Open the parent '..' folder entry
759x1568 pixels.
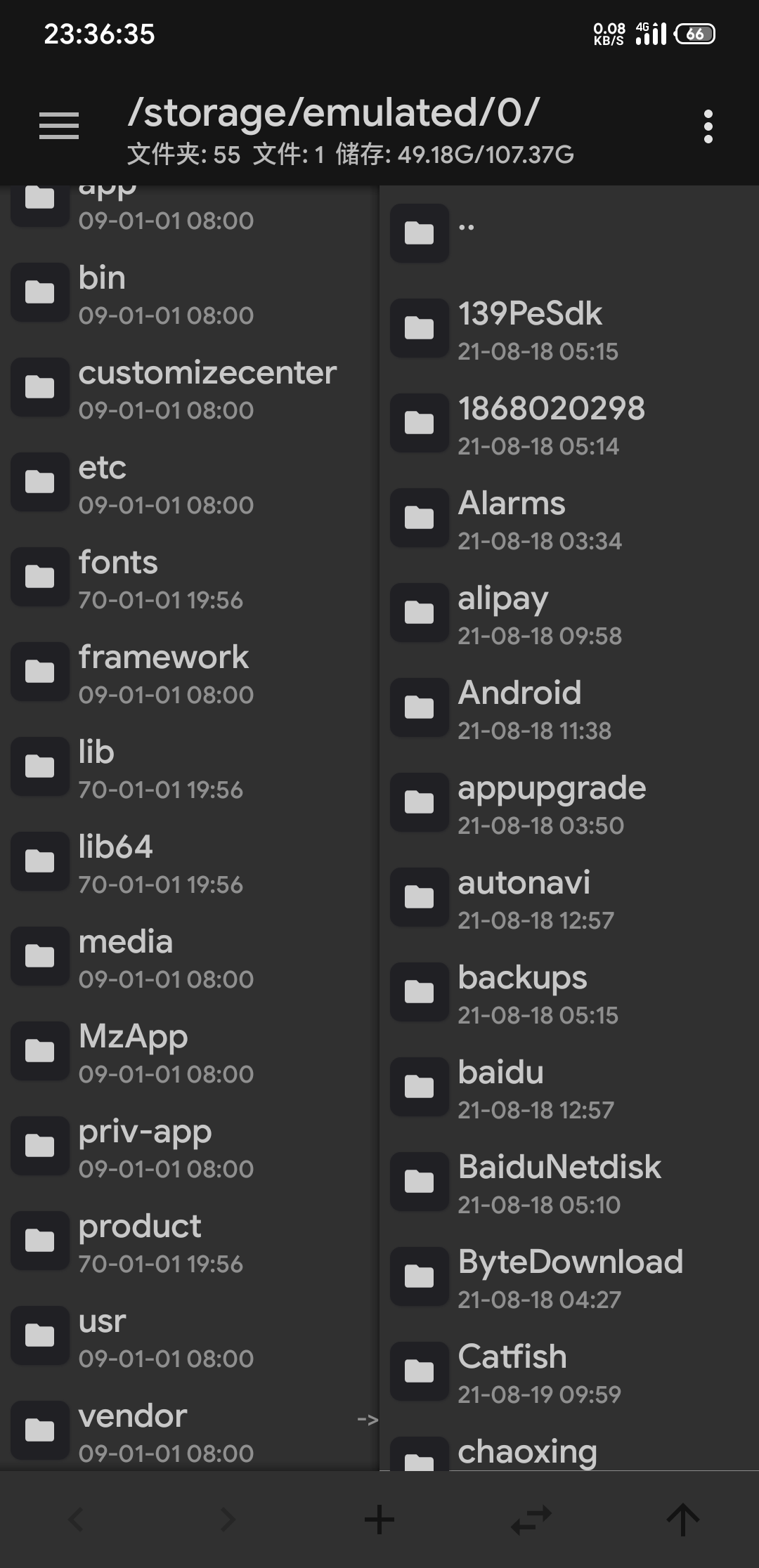pyautogui.click(x=569, y=233)
